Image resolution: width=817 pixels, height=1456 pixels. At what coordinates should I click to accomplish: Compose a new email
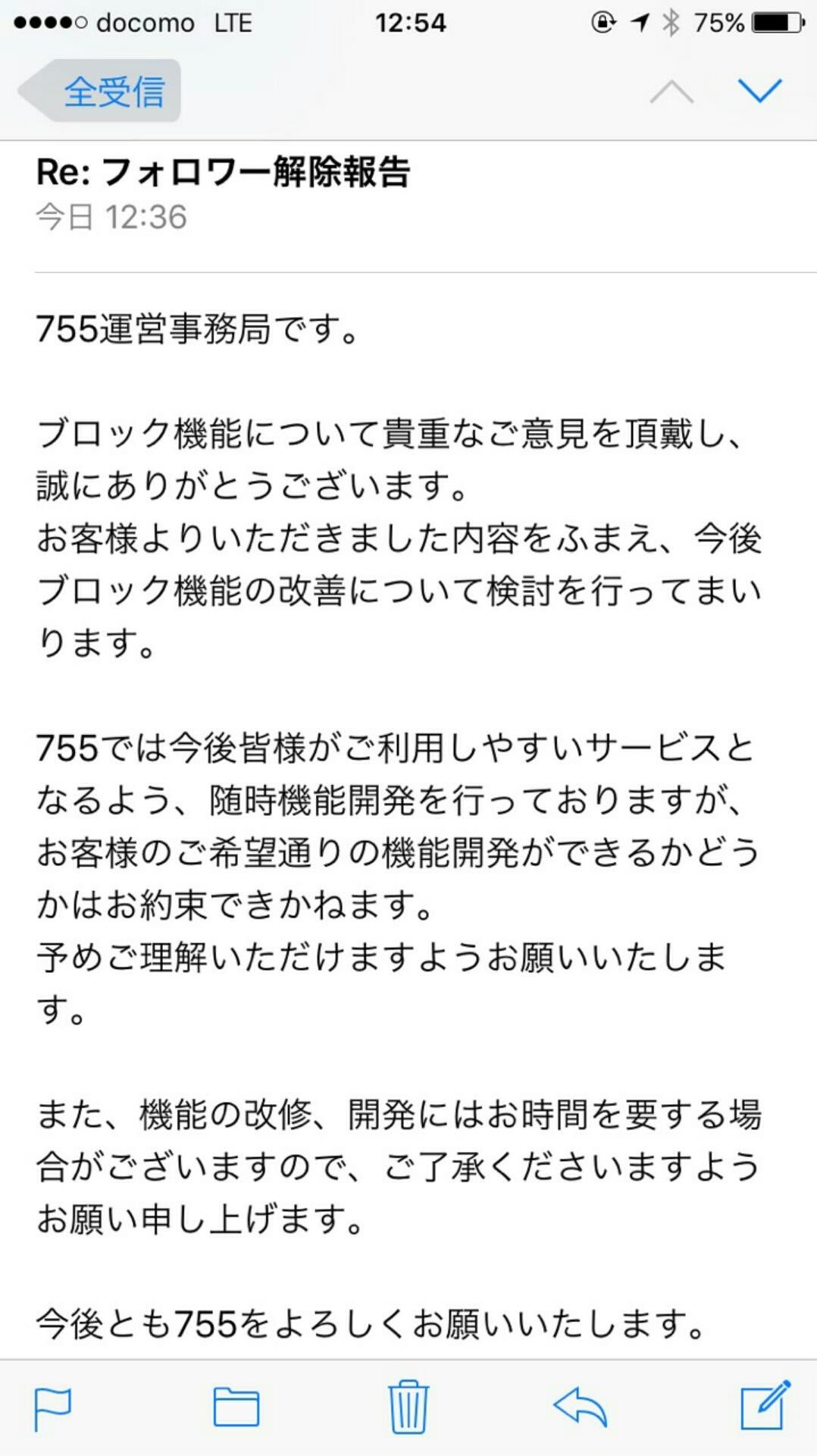764,1406
